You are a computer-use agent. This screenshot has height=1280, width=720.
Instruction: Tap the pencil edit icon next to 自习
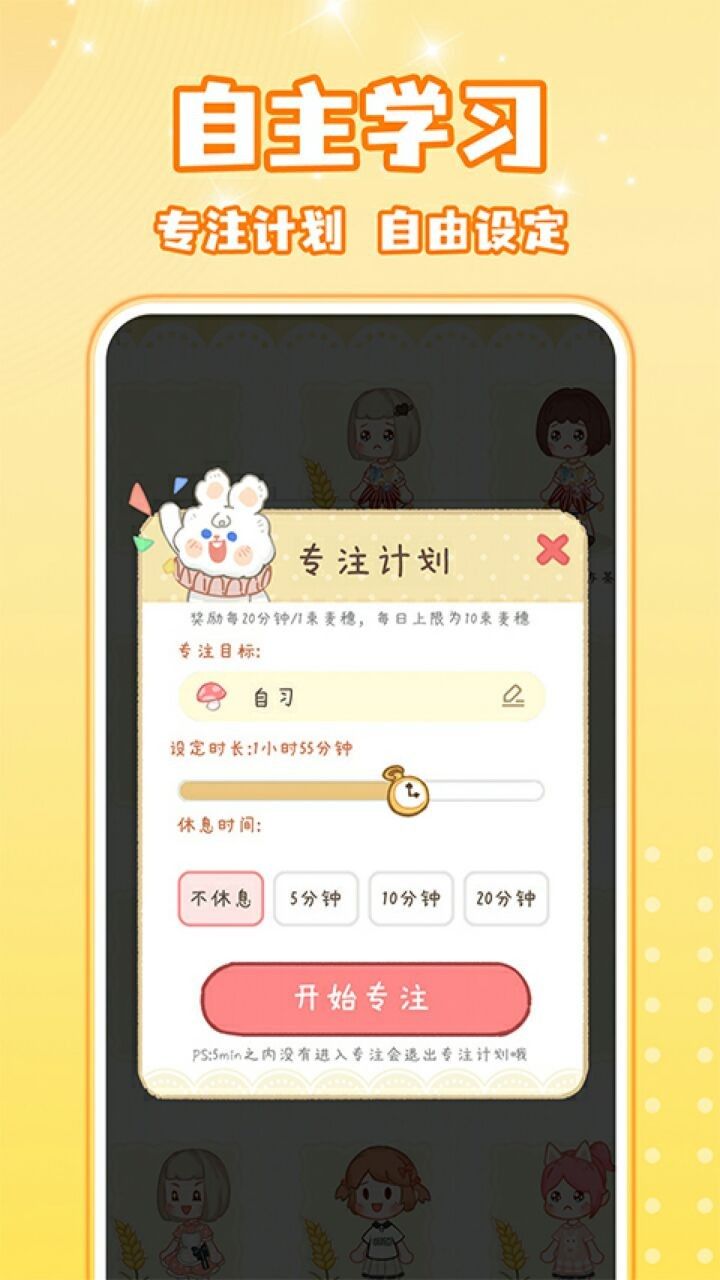(x=514, y=698)
